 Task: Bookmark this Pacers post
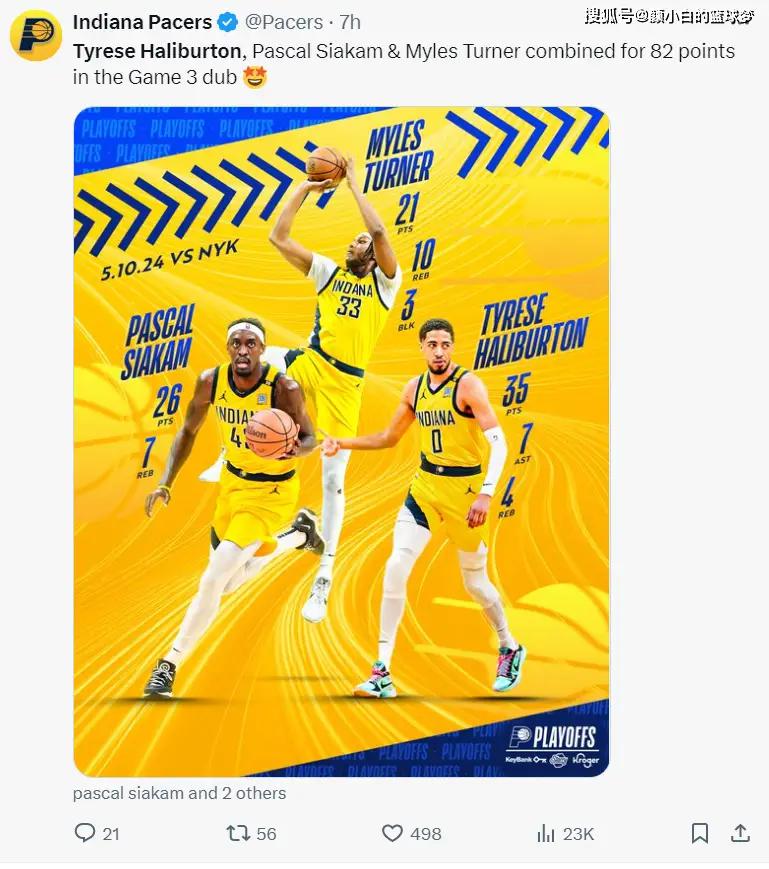[701, 833]
